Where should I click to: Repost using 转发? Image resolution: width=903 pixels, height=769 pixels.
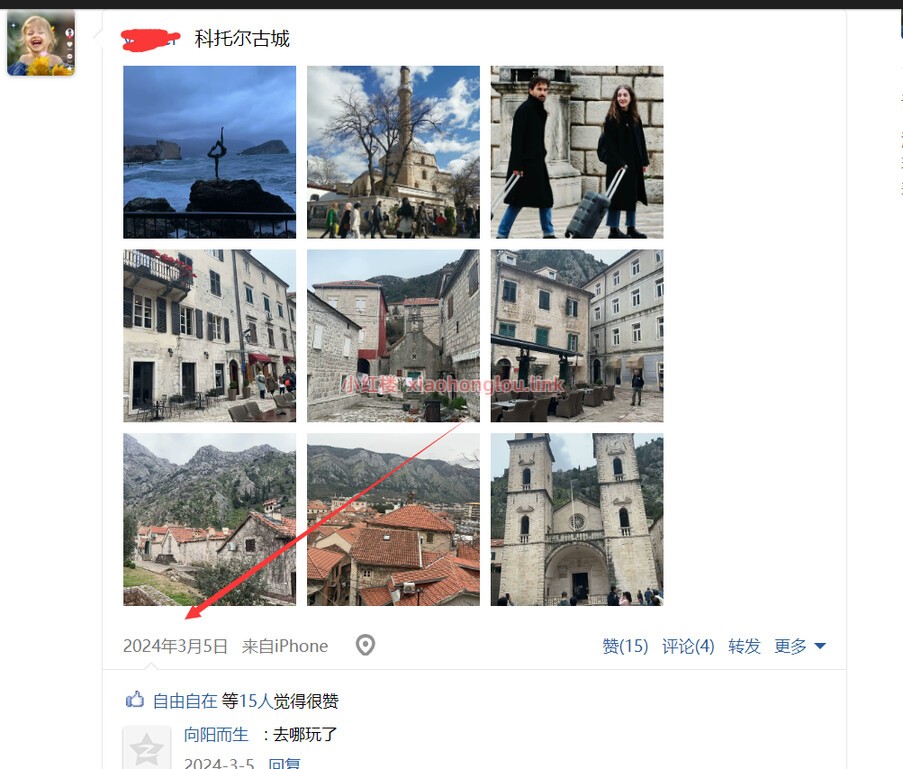(744, 646)
